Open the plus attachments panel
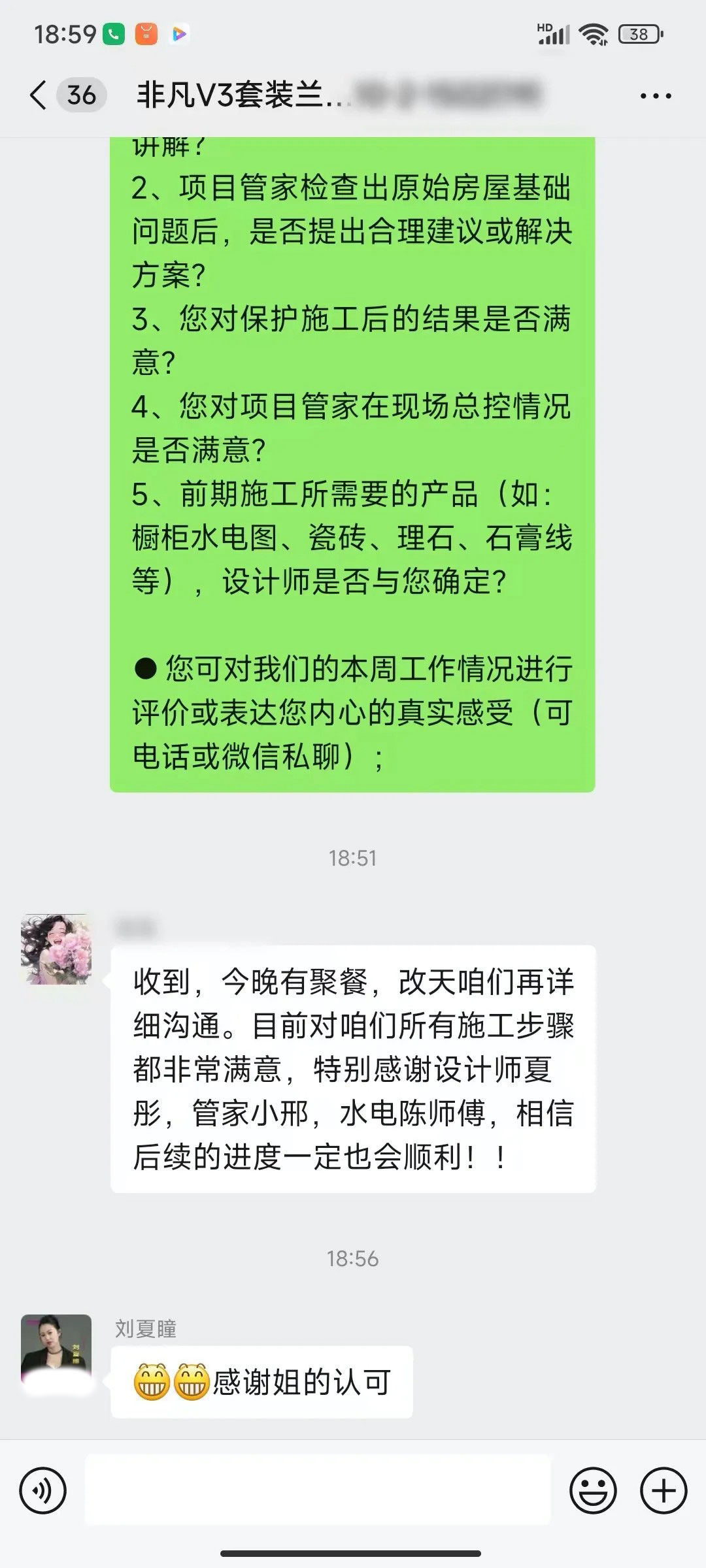Image resolution: width=706 pixels, height=1568 pixels. (664, 1491)
